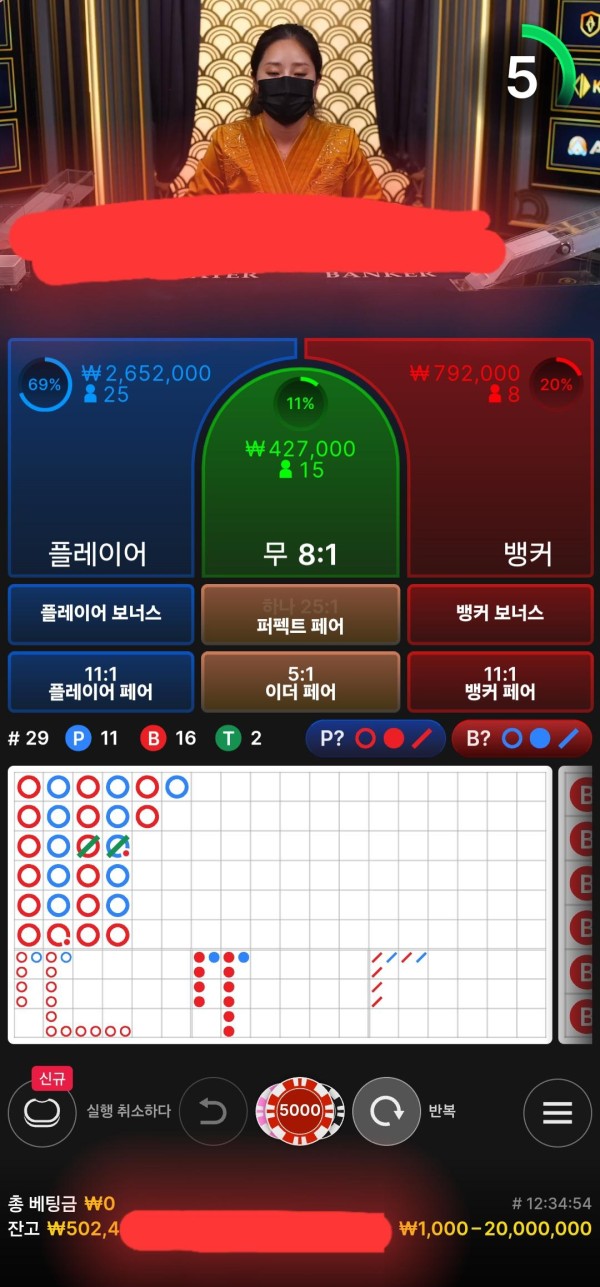Bet on 뱅커 페어 11:1
Screen dimensions: 600x1287
[500, 682]
